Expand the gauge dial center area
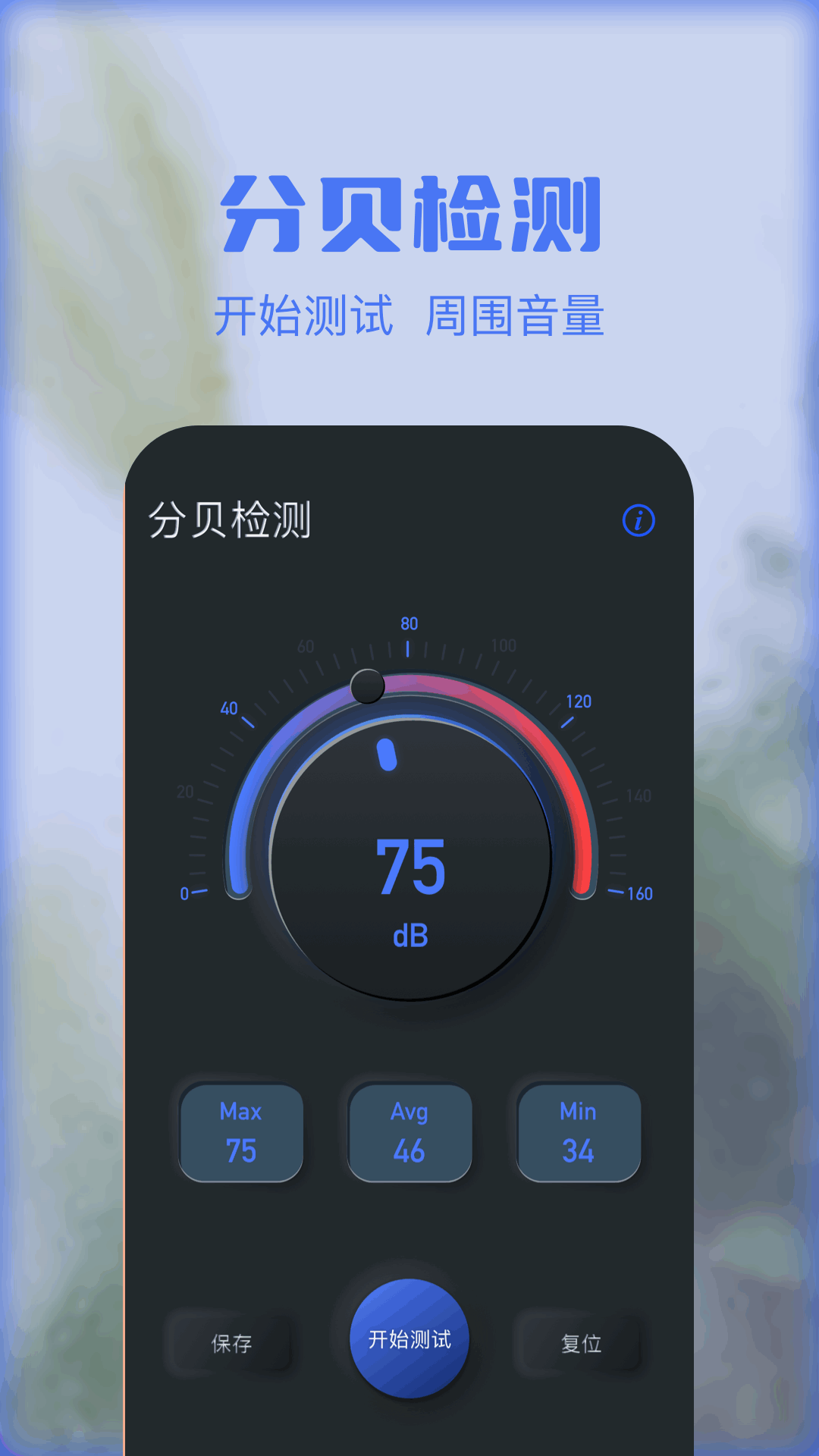Screen dimensions: 819x1456 (409, 857)
